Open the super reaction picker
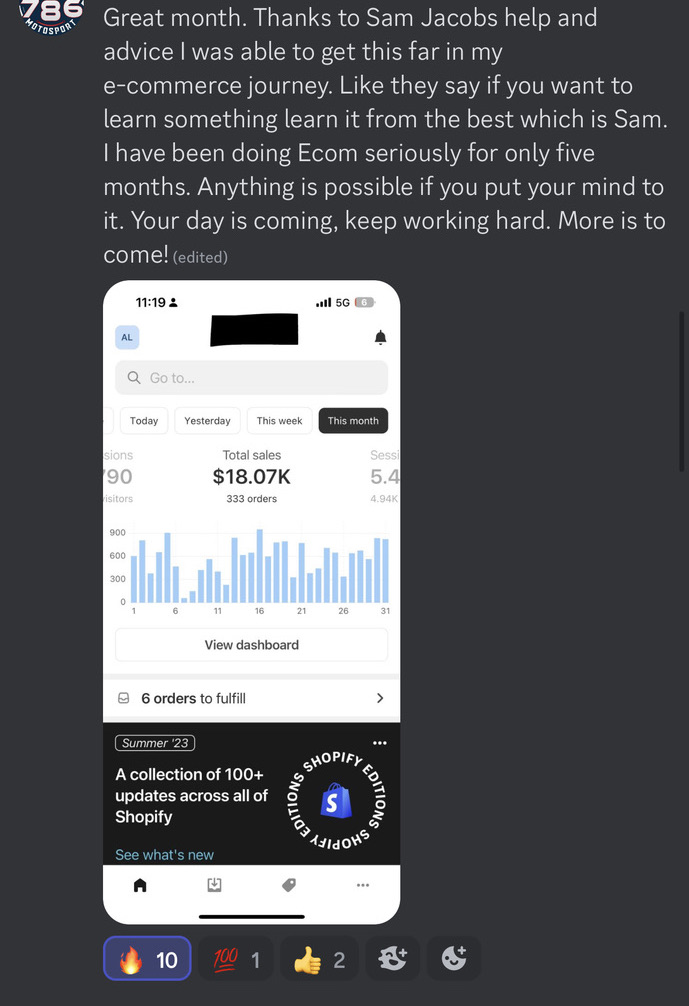Viewport: 689px width, 1006px height. click(394, 960)
